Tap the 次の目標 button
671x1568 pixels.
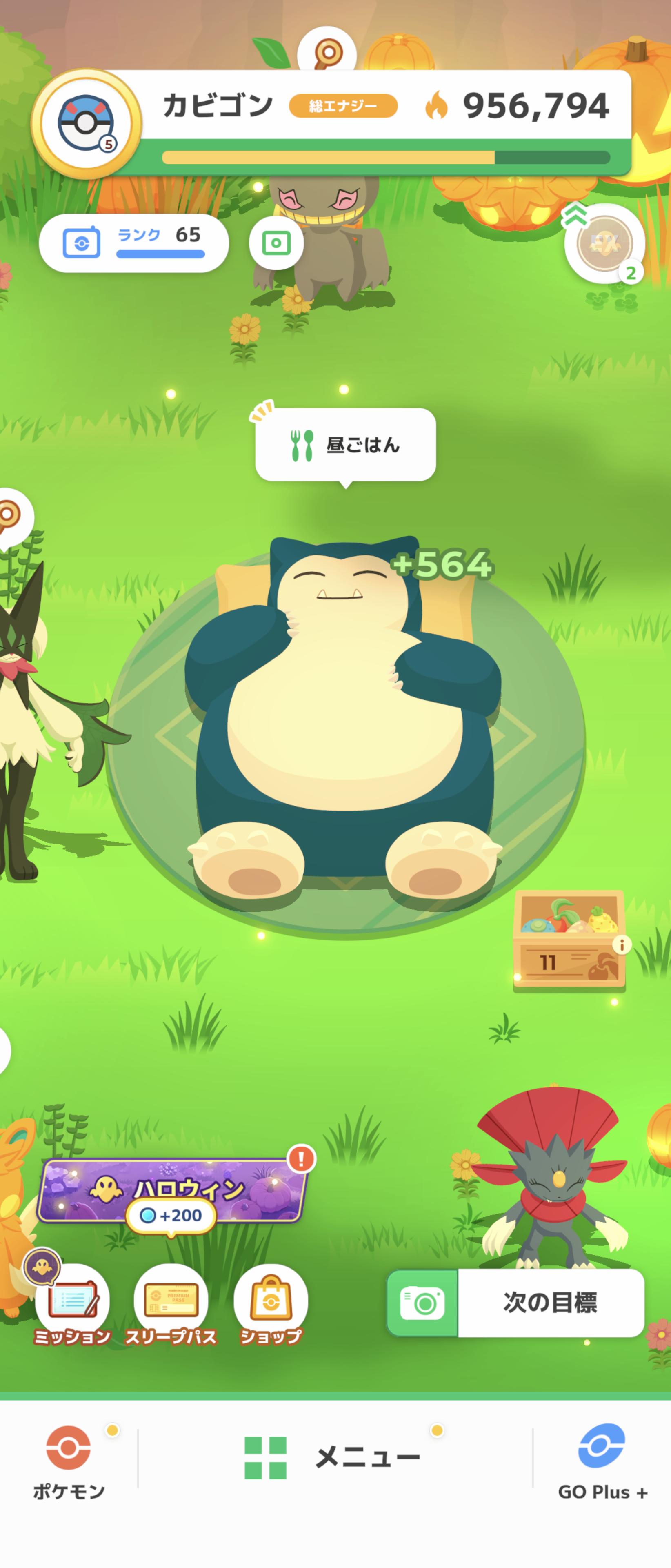550,1303
